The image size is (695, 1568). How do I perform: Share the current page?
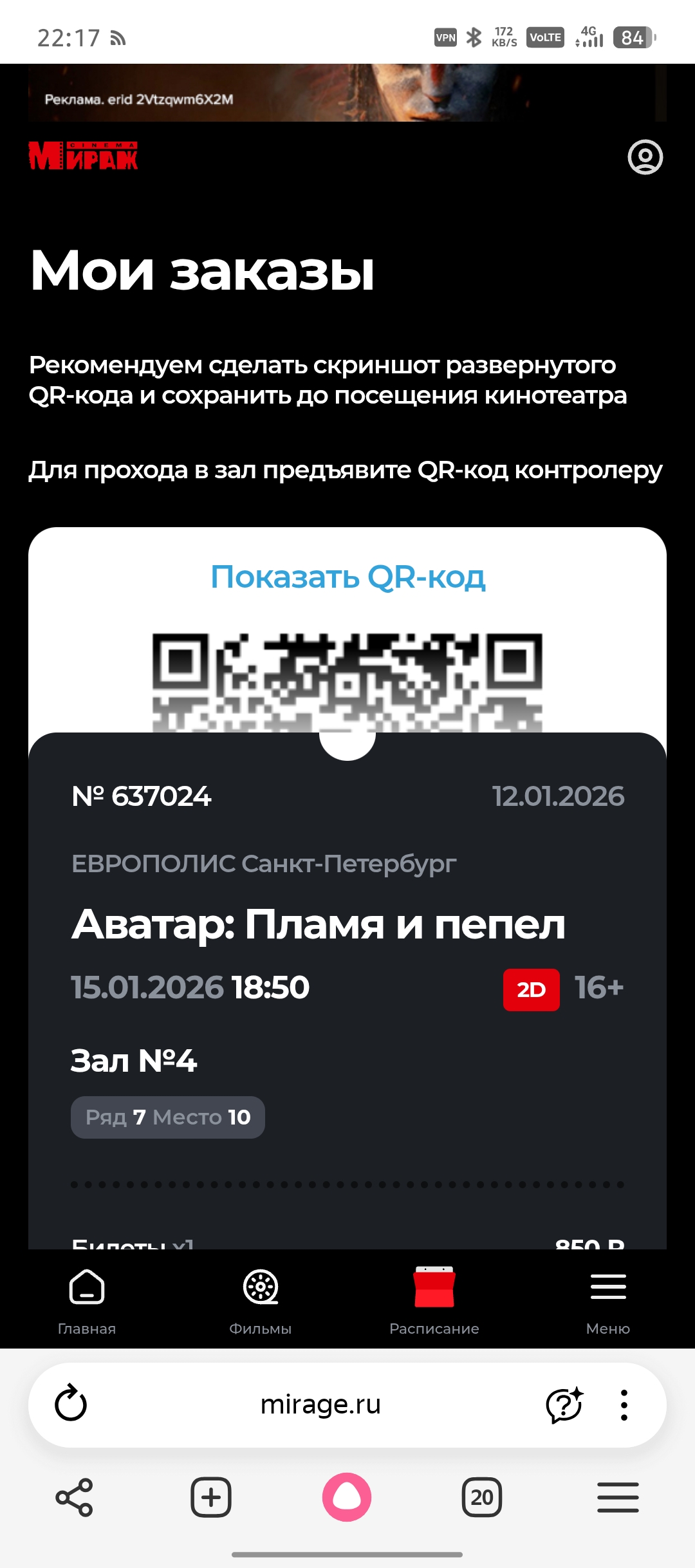pyautogui.click(x=75, y=1497)
